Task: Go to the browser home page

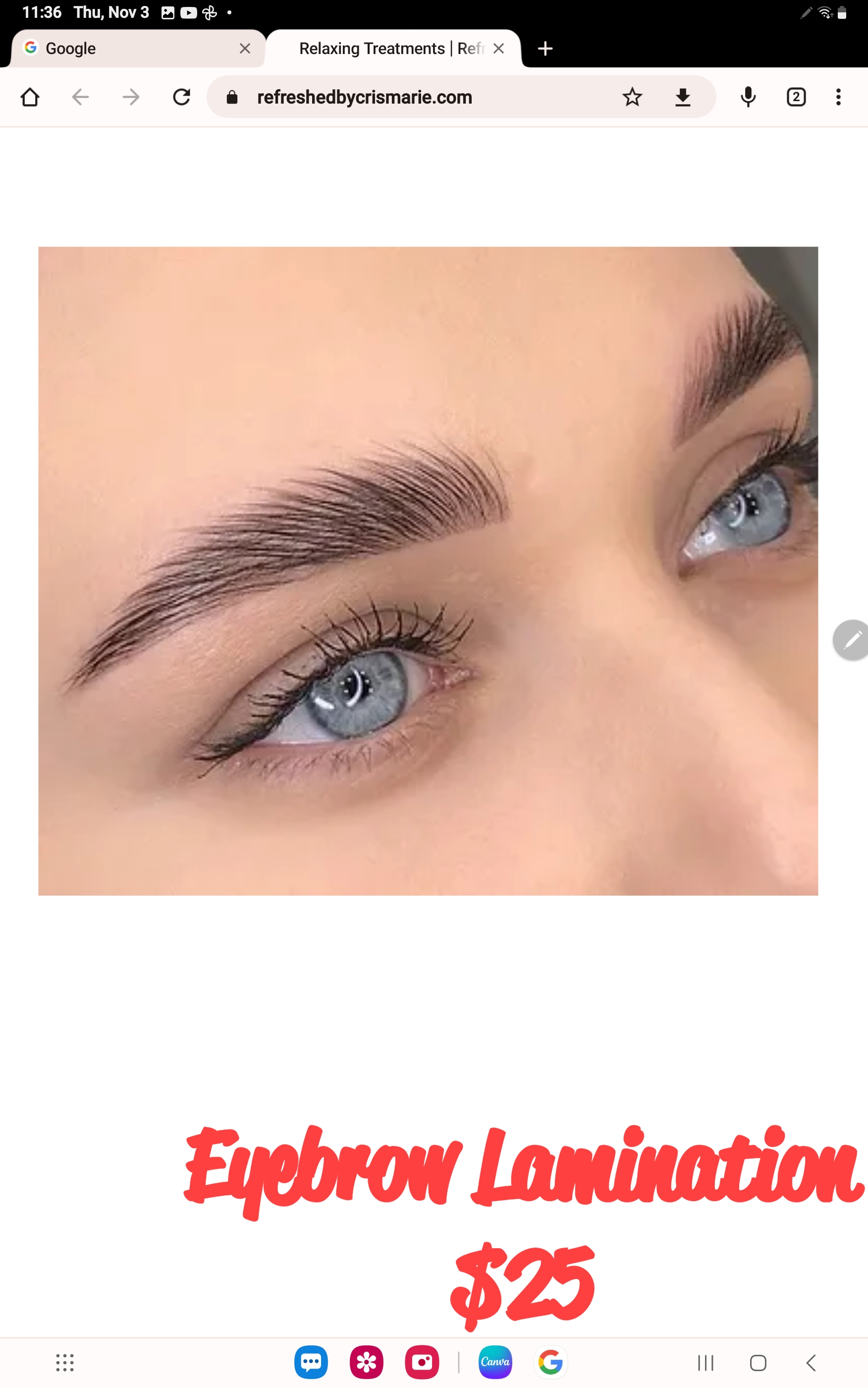Action: click(x=30, y=97)
